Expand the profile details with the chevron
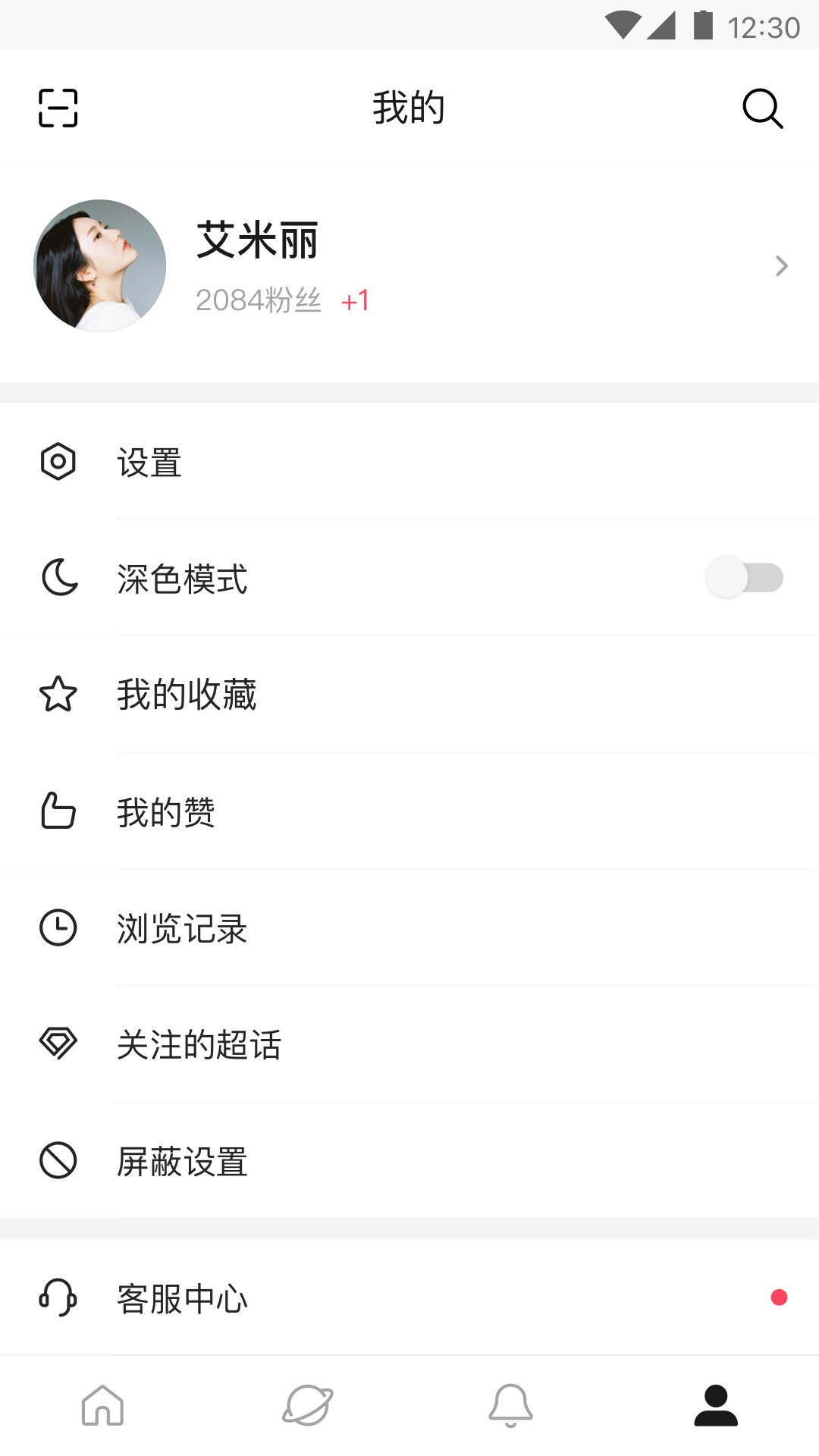This screenshot has width=819, height=1456. point(781,266)
